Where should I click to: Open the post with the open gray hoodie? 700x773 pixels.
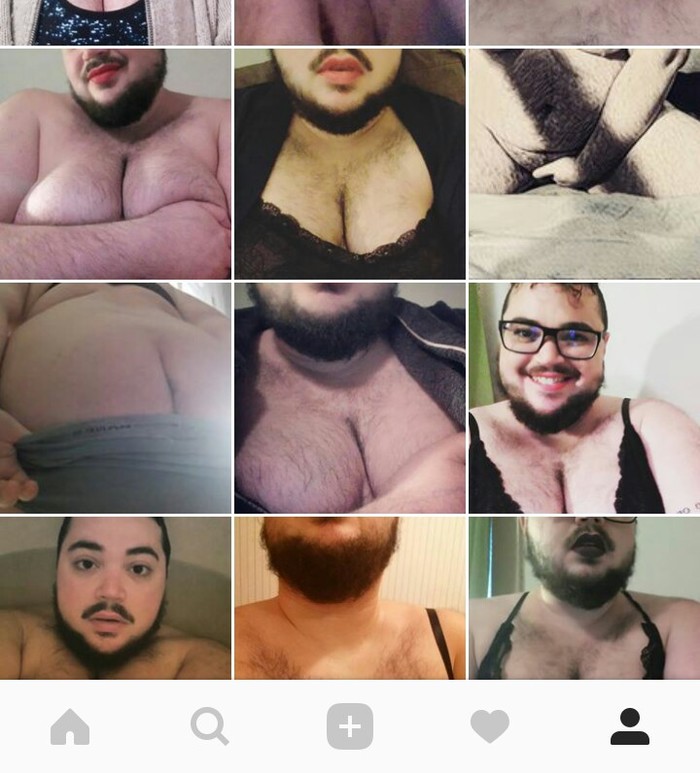coord(350,398)
